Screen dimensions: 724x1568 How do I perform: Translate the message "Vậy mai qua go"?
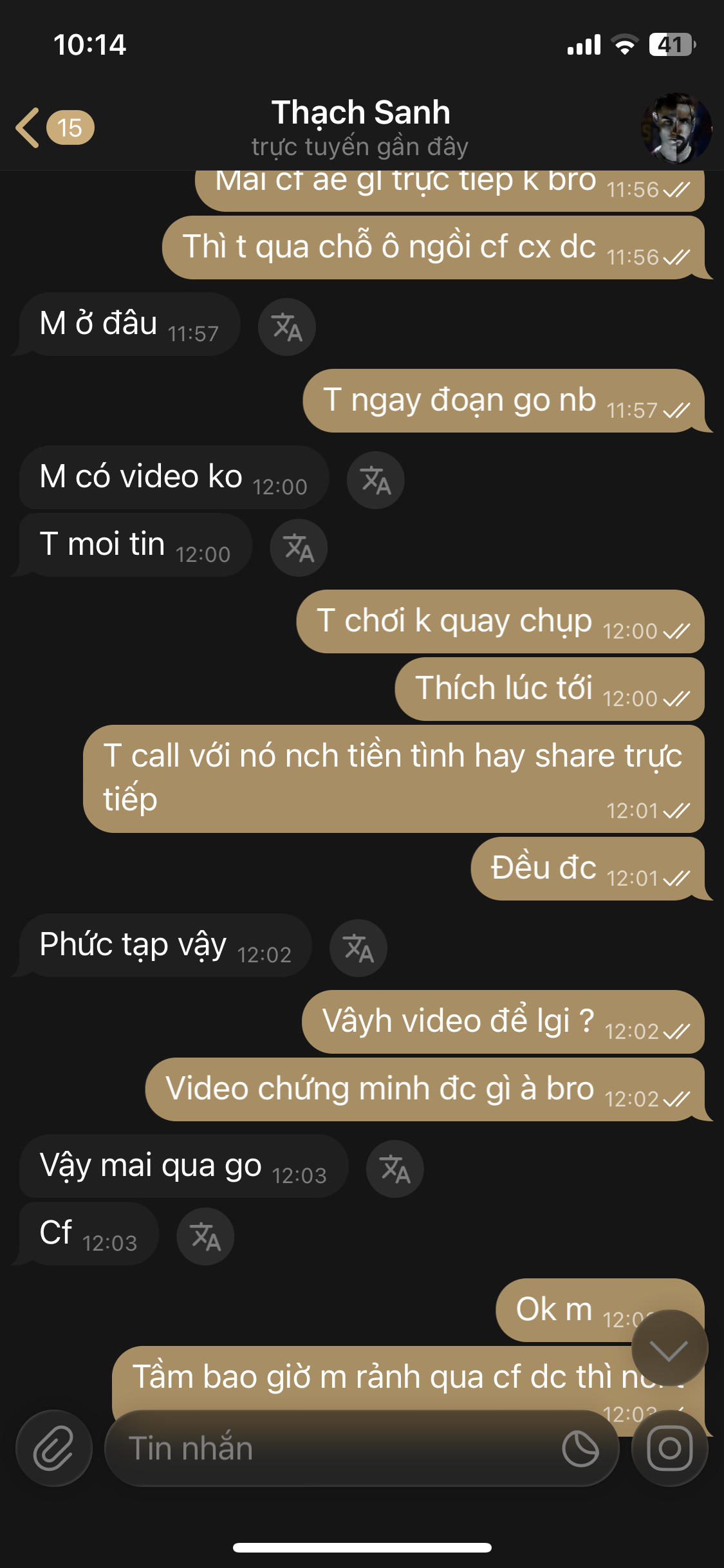click(394, 1169)
